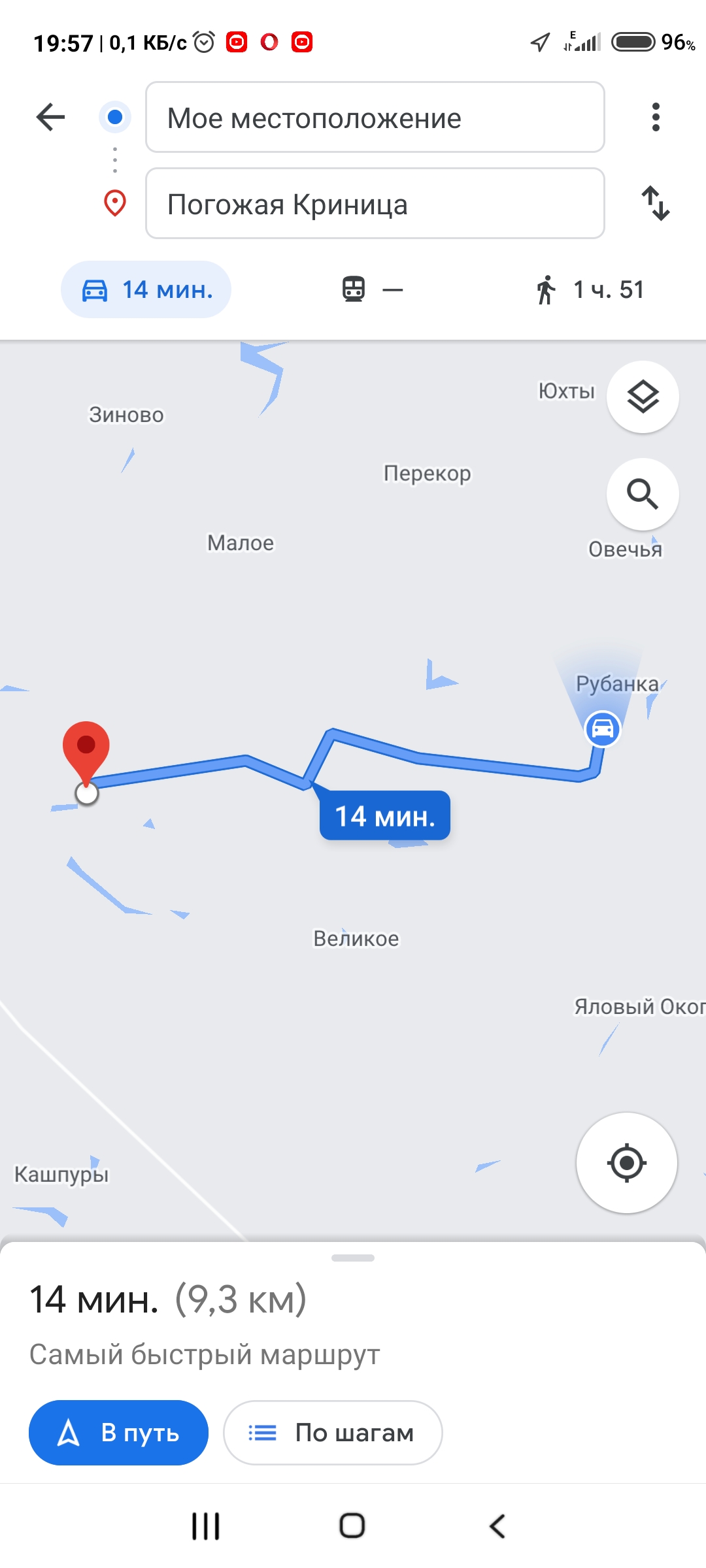Open По шагам directions list
The image size is (706, 1568).
pyautogui.click(x=333, y=1433)
